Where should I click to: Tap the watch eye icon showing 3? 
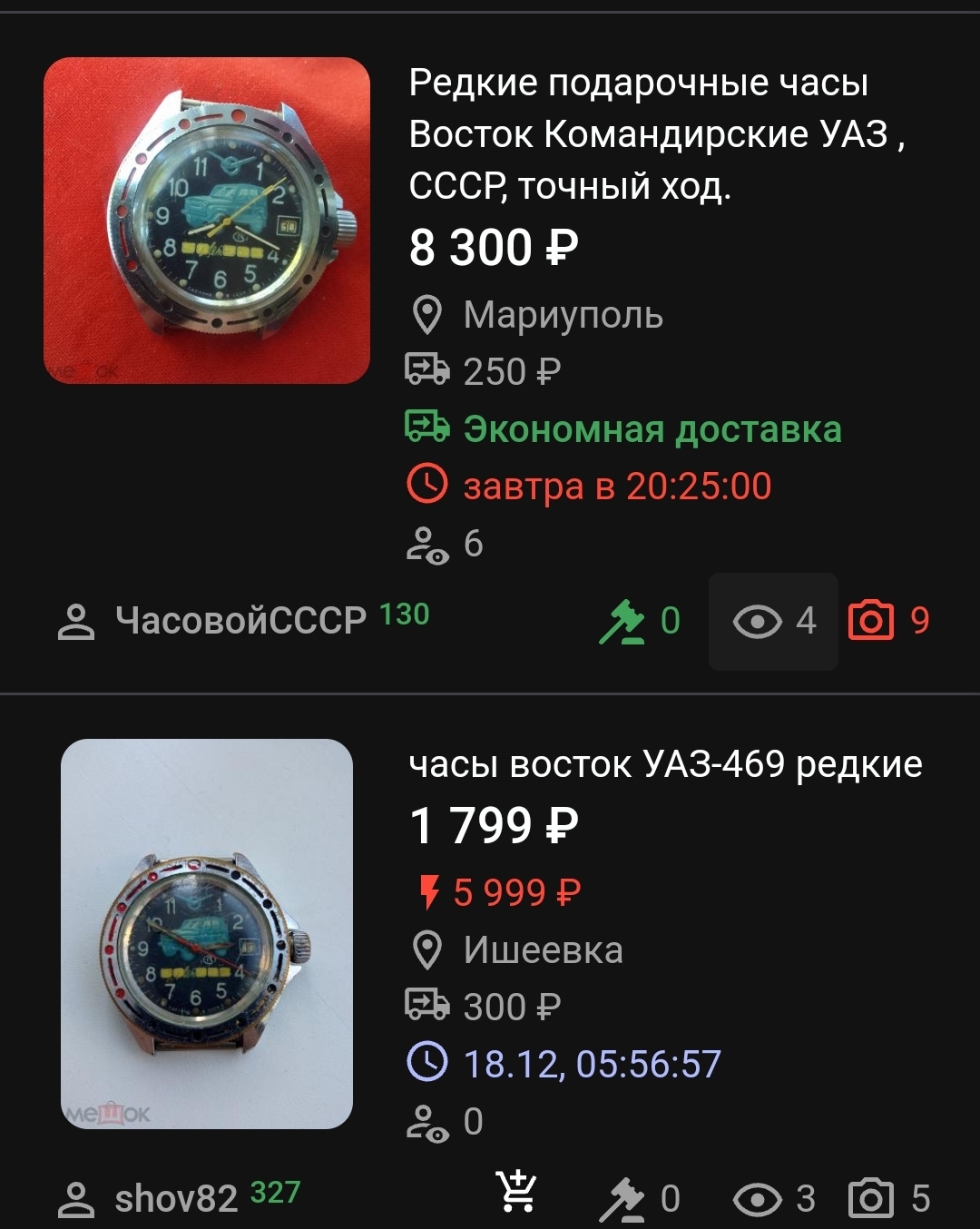[772, 1198]
